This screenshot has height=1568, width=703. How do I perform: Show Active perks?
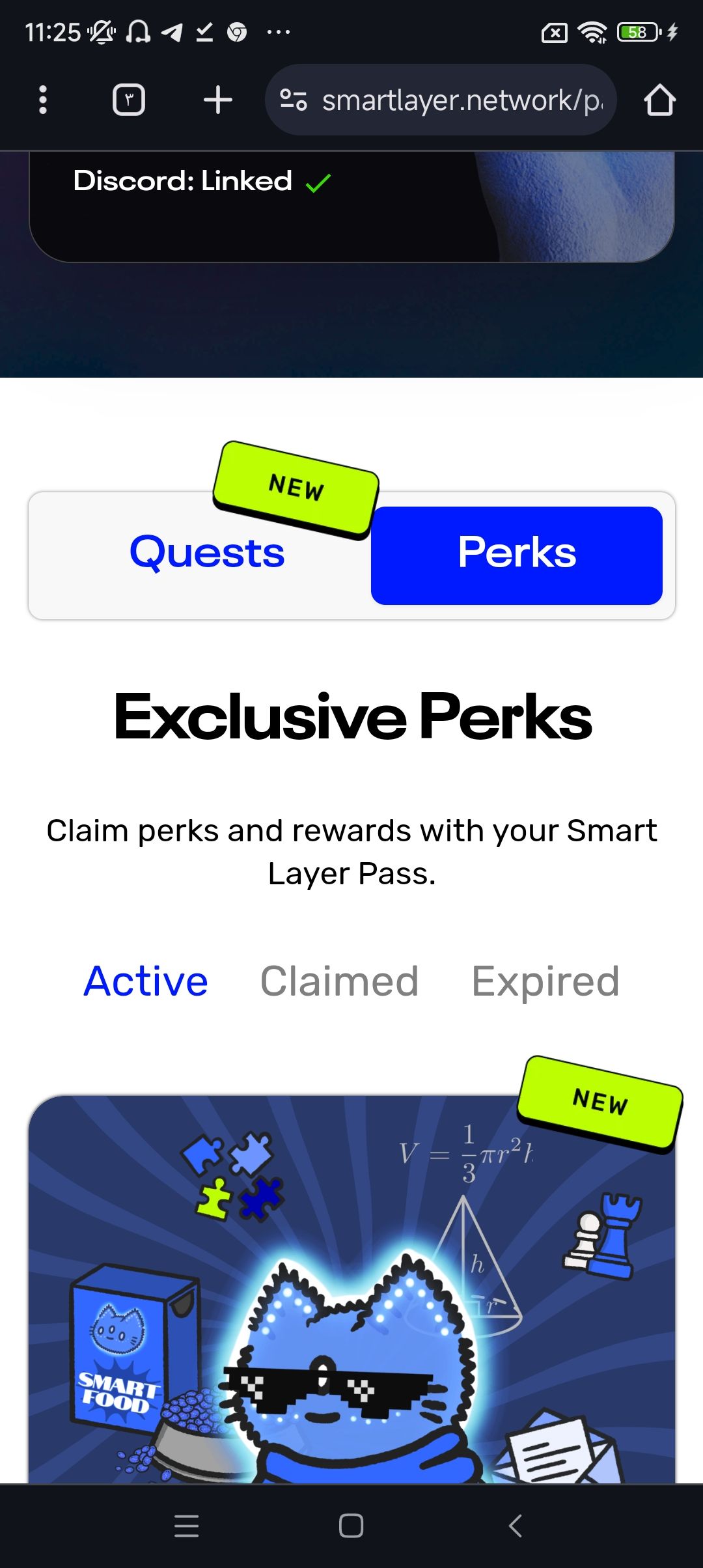(146, 981)
